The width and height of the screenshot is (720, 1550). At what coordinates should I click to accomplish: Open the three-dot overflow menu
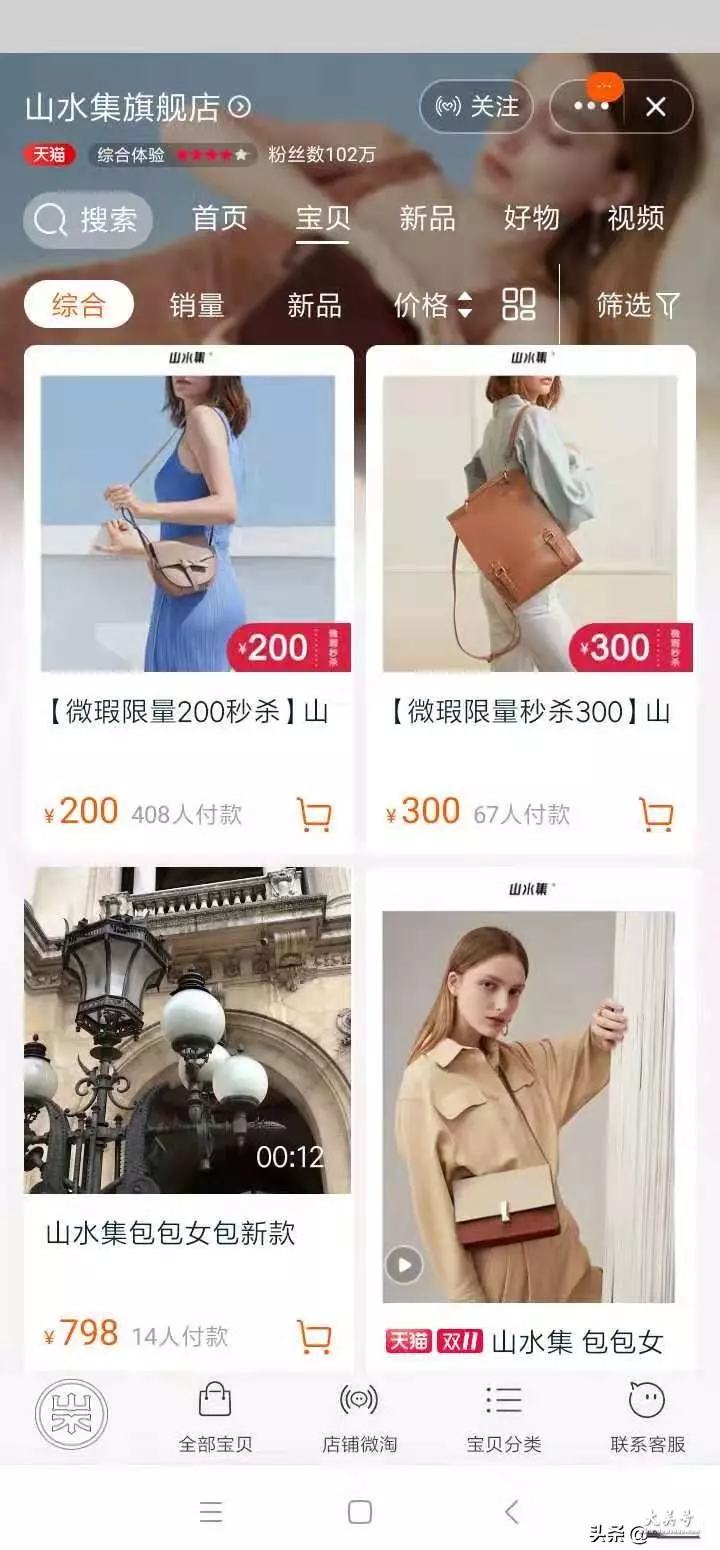(x=591, y=106)
